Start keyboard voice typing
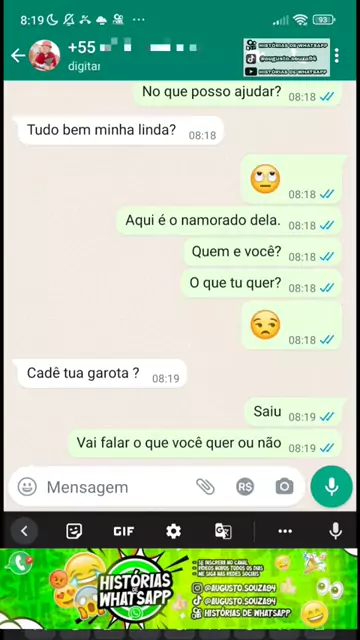 [x=336, y=531]
